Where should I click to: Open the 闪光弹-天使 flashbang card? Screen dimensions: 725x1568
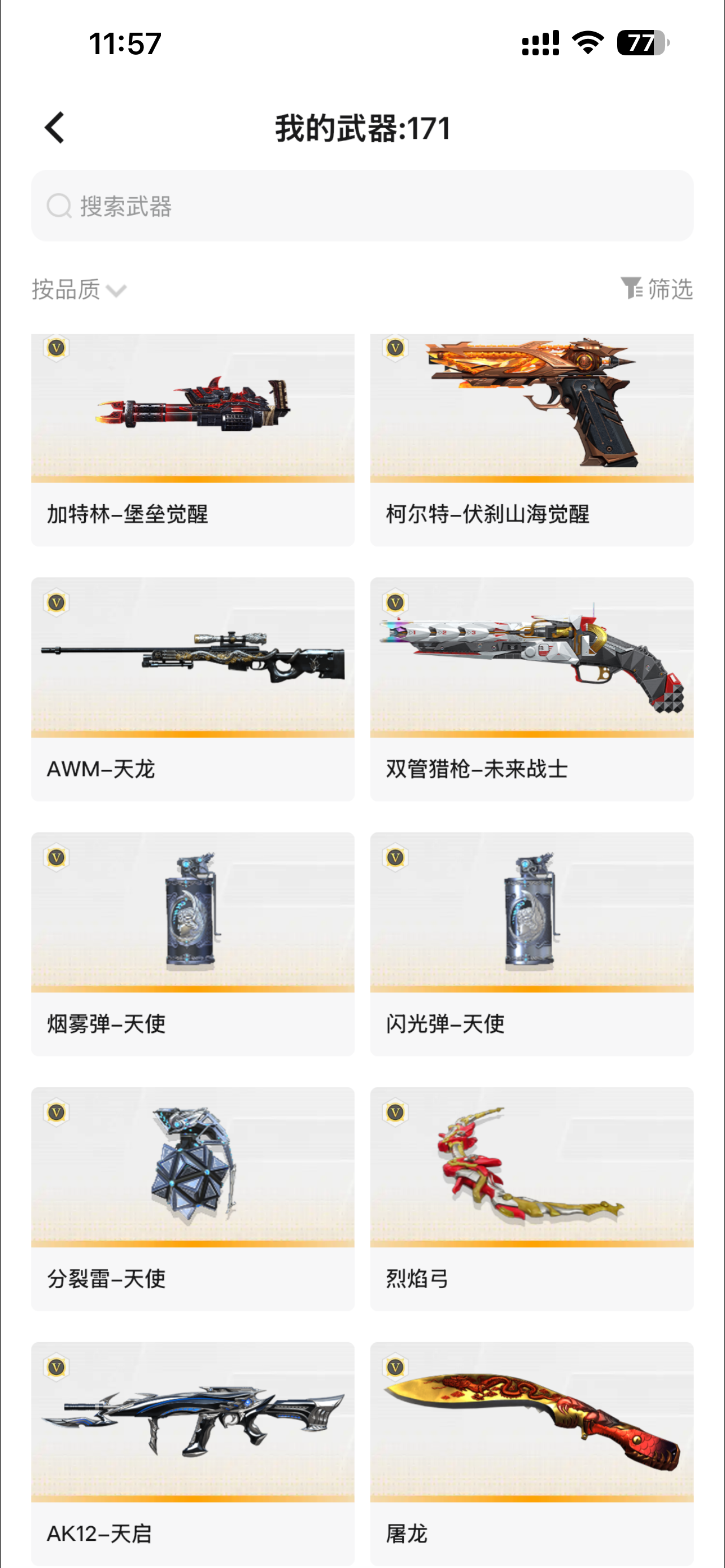[x=531, y=944]
